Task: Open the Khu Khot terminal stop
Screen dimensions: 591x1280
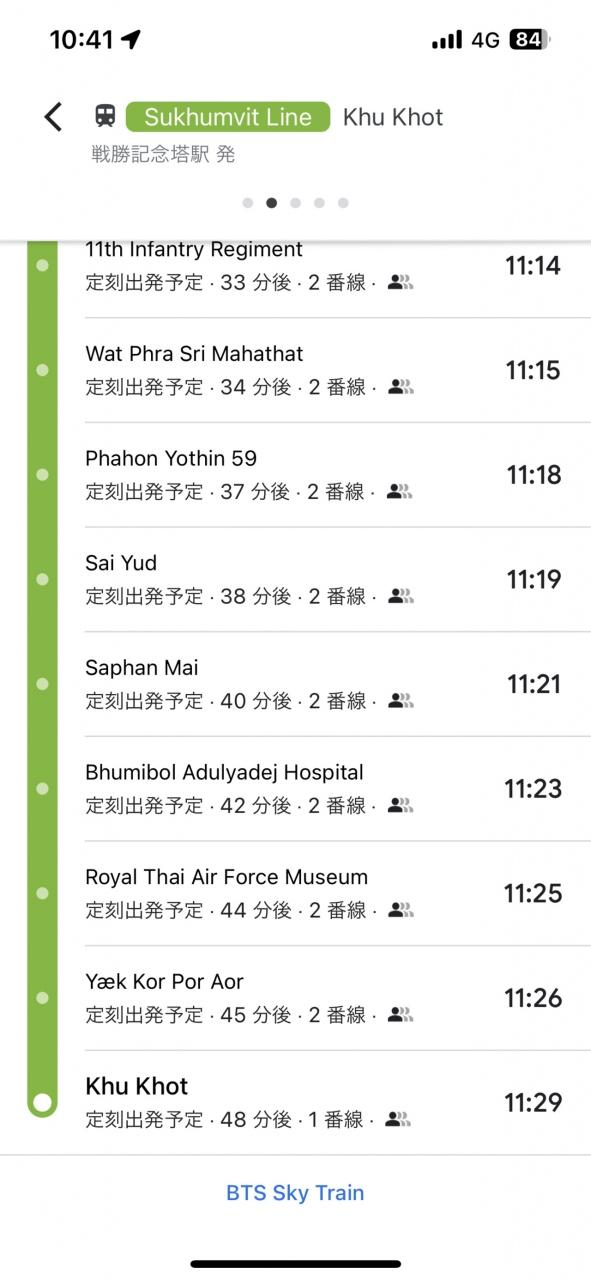Action: (295, 1102)
